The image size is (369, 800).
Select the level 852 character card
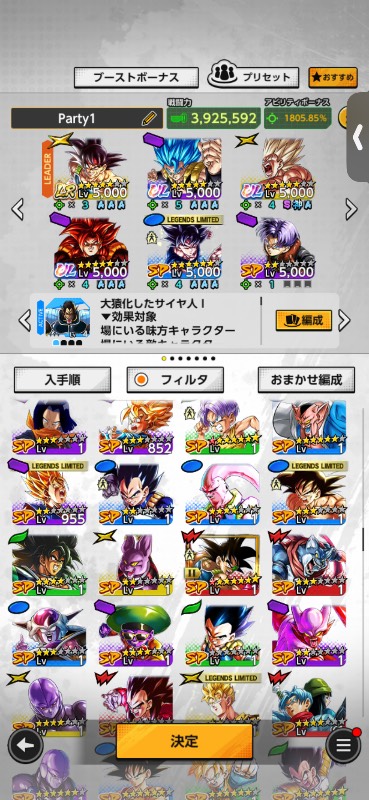[x=136, y=427]
